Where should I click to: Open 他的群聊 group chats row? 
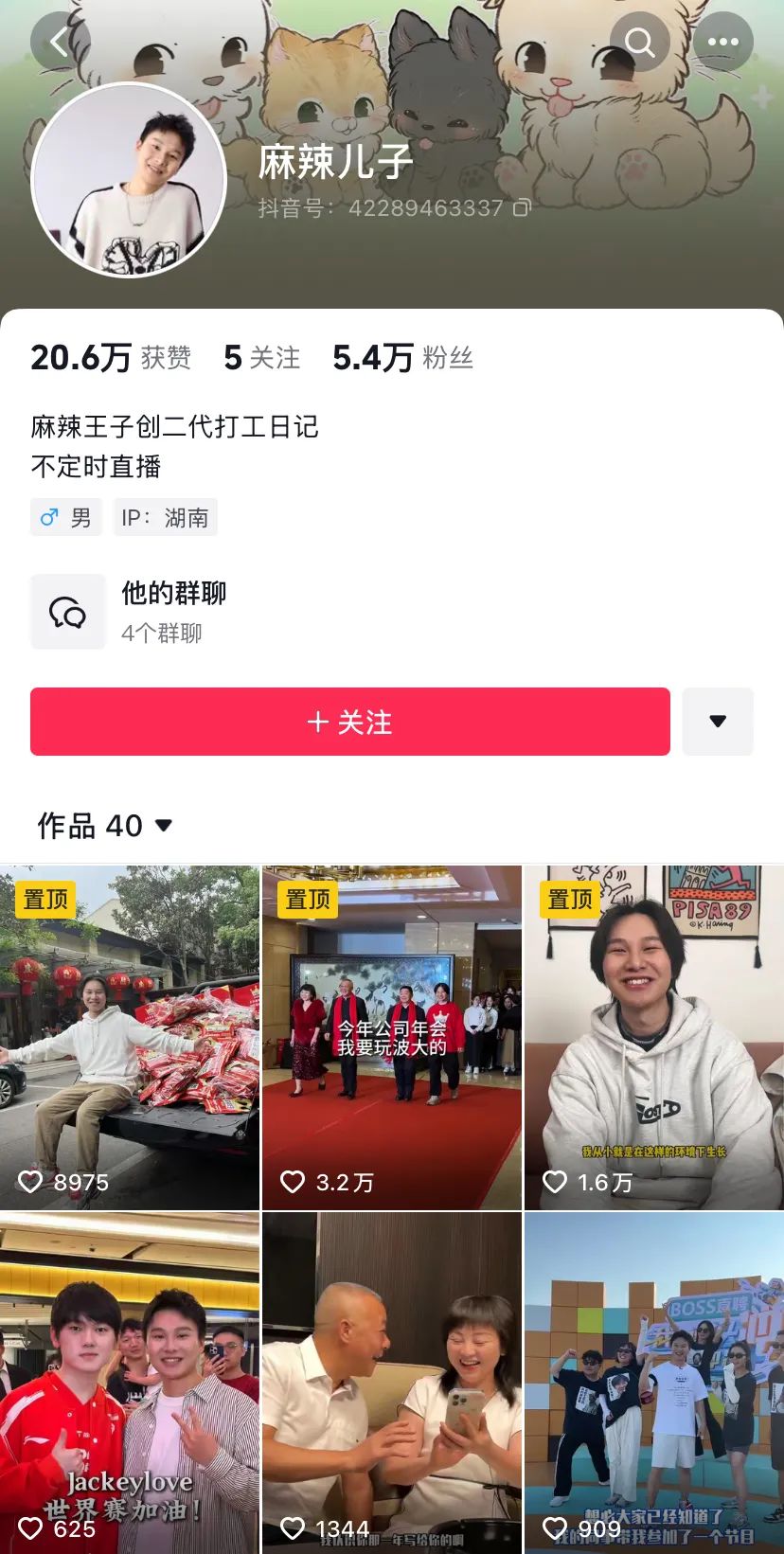click(392, 612)
